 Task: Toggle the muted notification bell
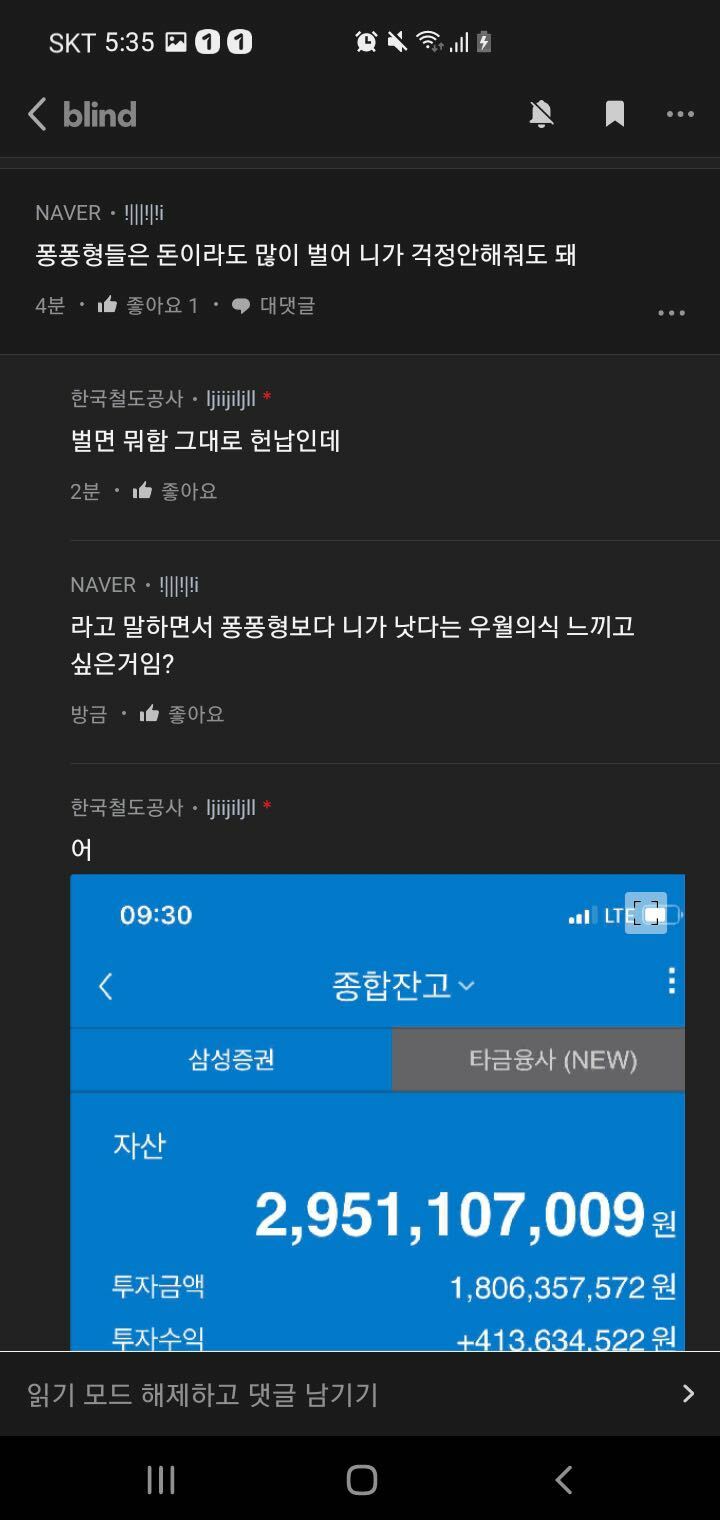[541, 114]
